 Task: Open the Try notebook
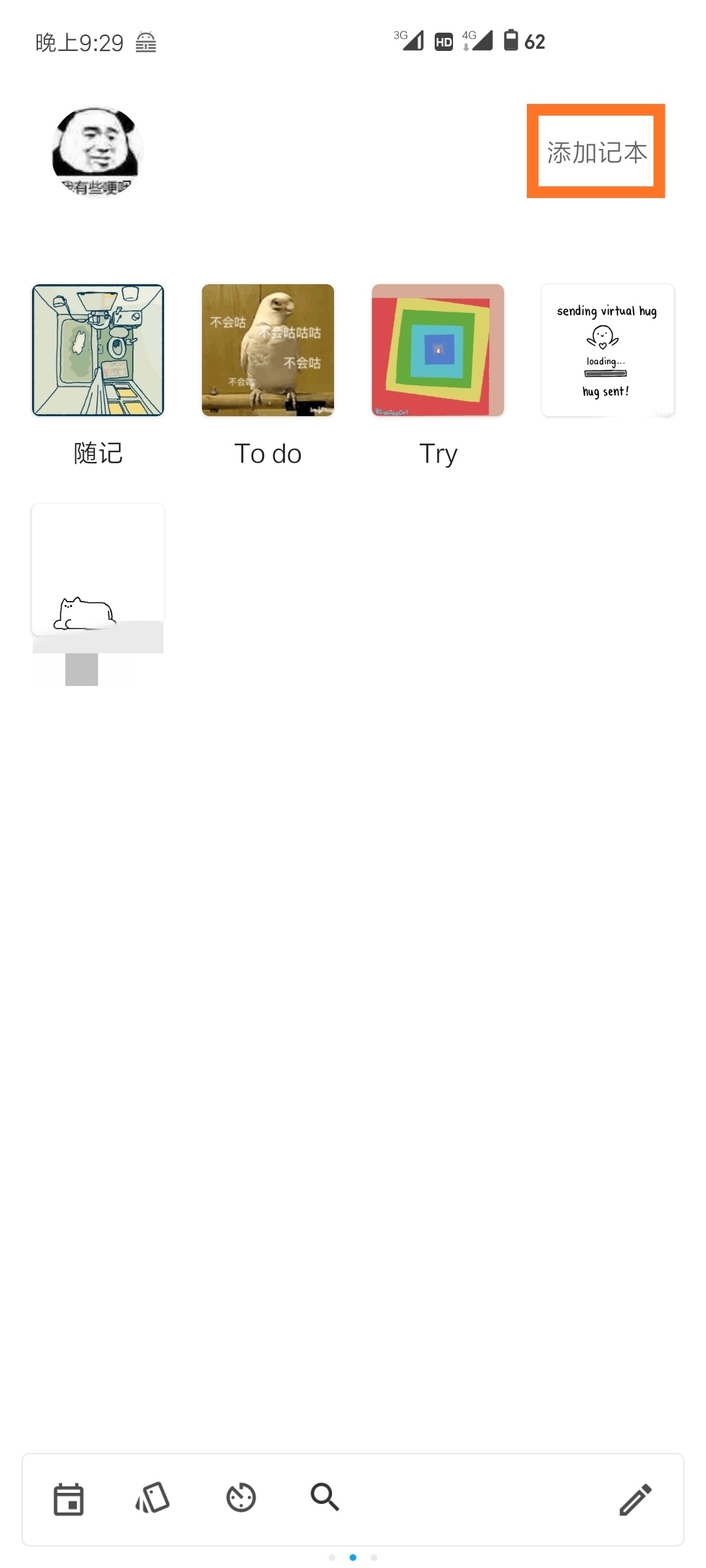(438, 350)
